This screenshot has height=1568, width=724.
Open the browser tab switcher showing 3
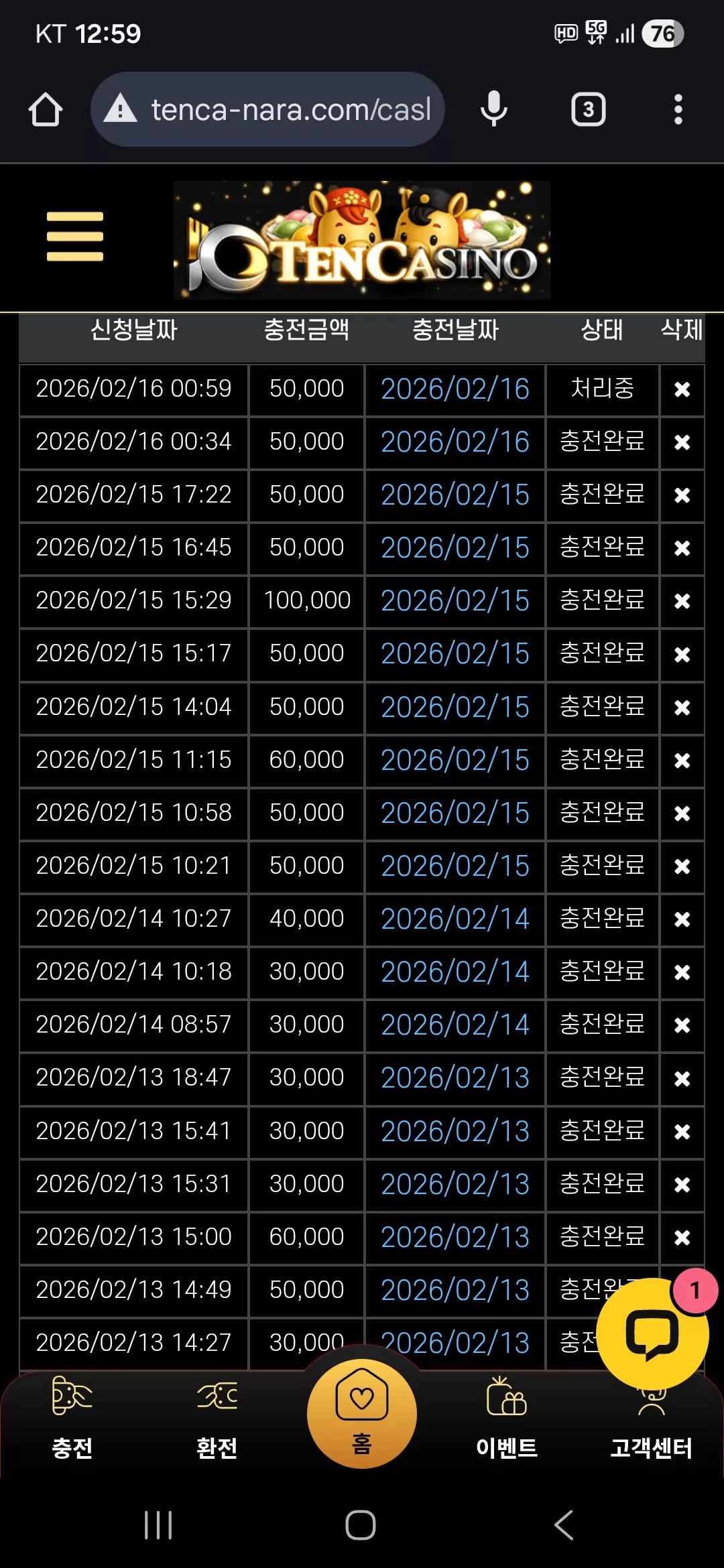(589, 109)
